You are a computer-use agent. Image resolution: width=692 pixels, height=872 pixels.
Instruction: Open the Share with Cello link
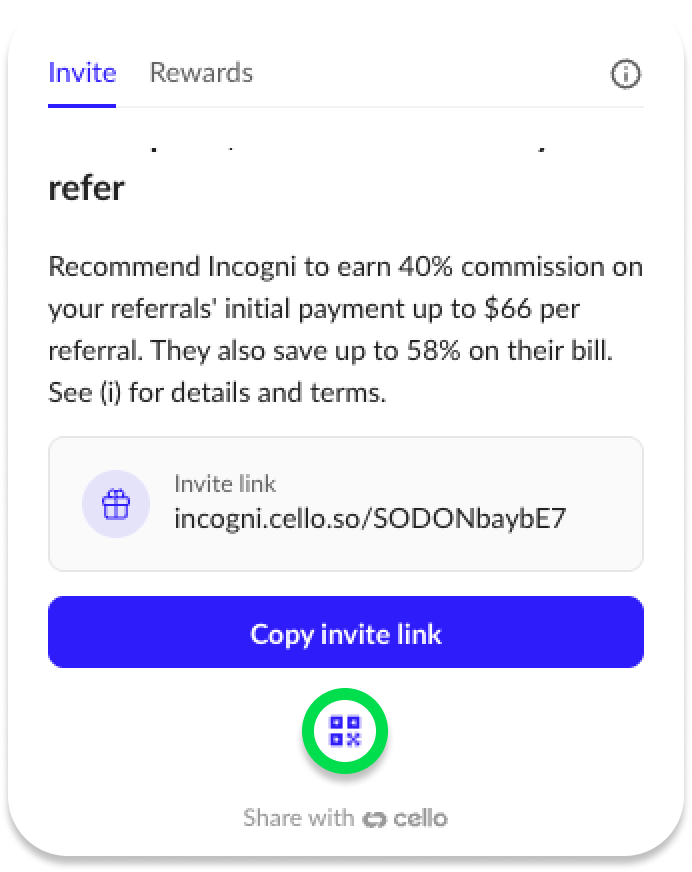point(345,818)
